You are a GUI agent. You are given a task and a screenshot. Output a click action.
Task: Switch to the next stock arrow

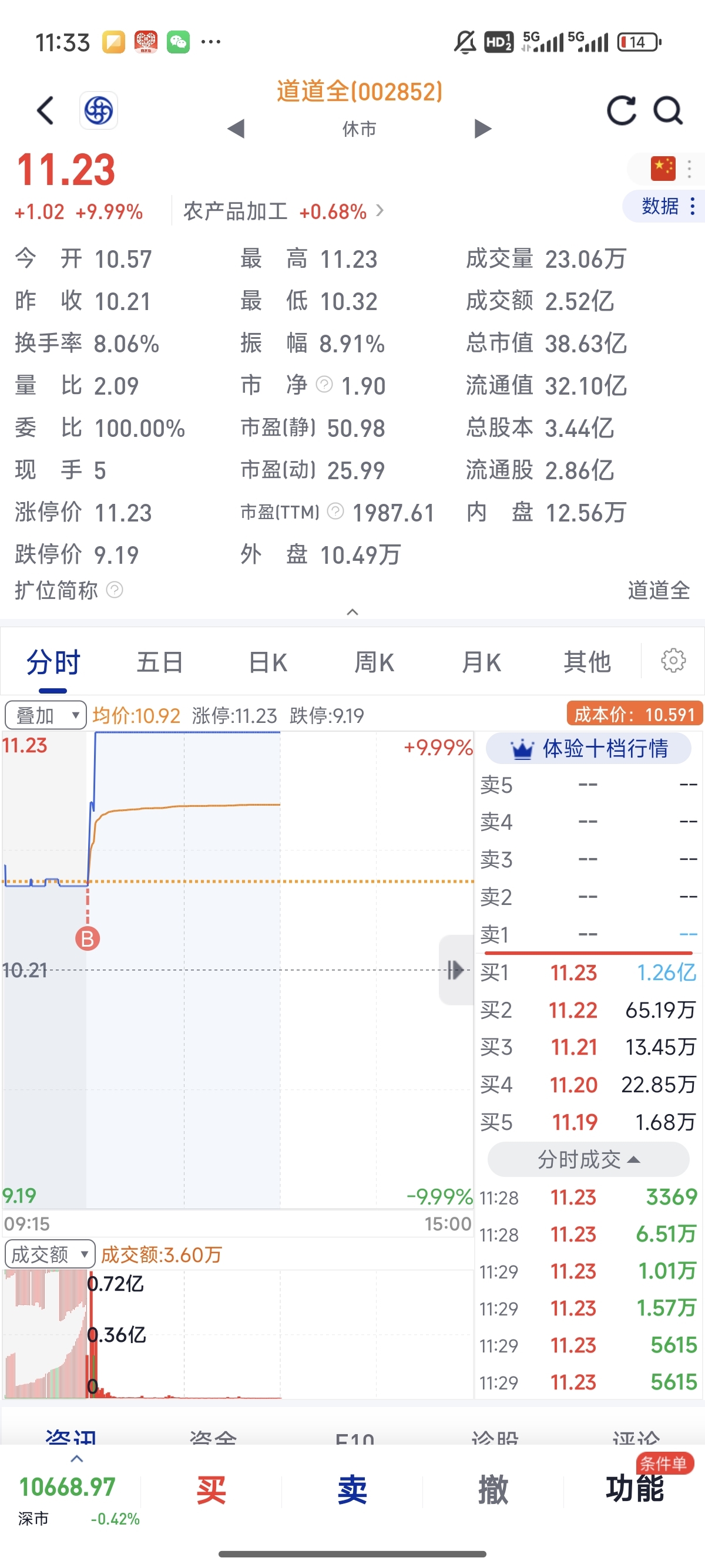tap(483, 129)
